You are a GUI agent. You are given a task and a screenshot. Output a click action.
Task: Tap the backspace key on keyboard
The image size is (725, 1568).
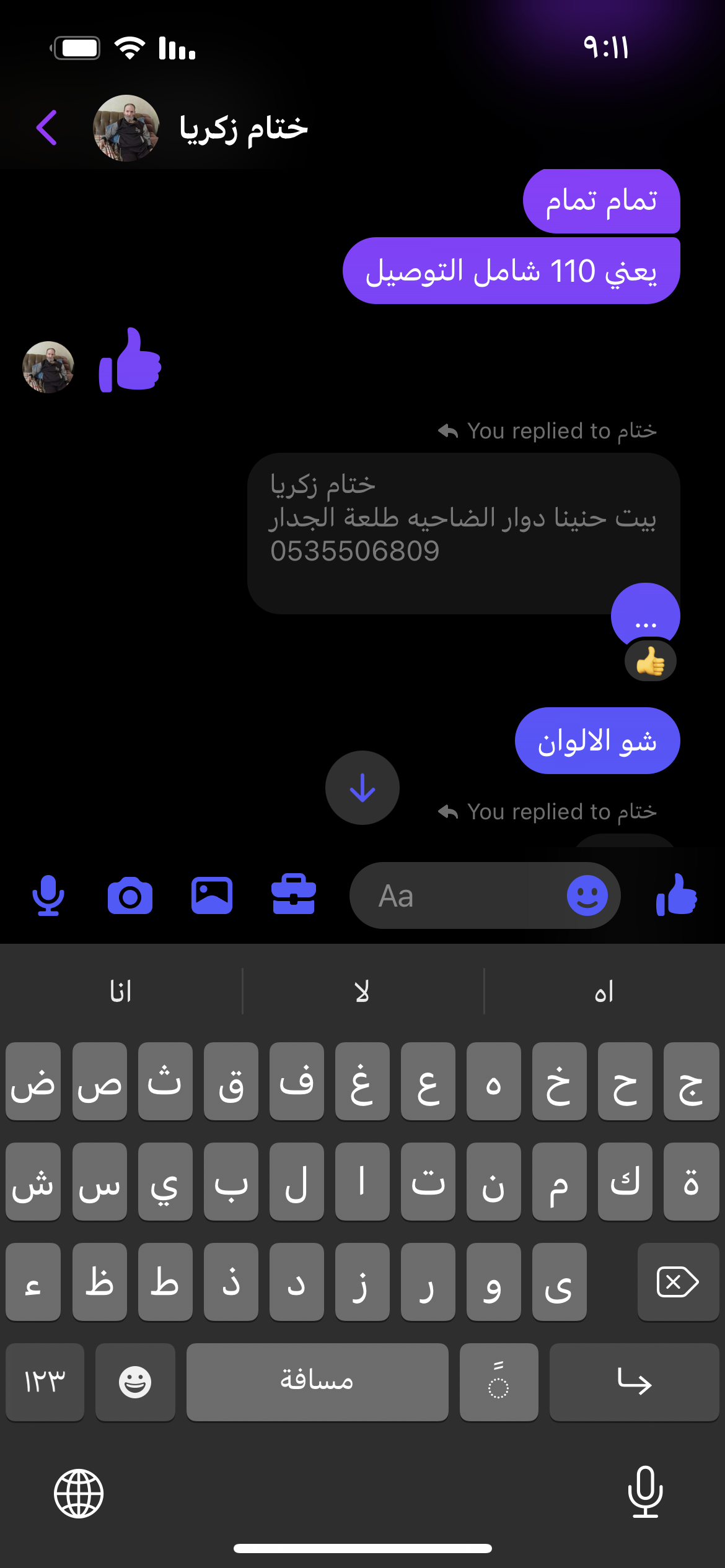(677, 1282)
